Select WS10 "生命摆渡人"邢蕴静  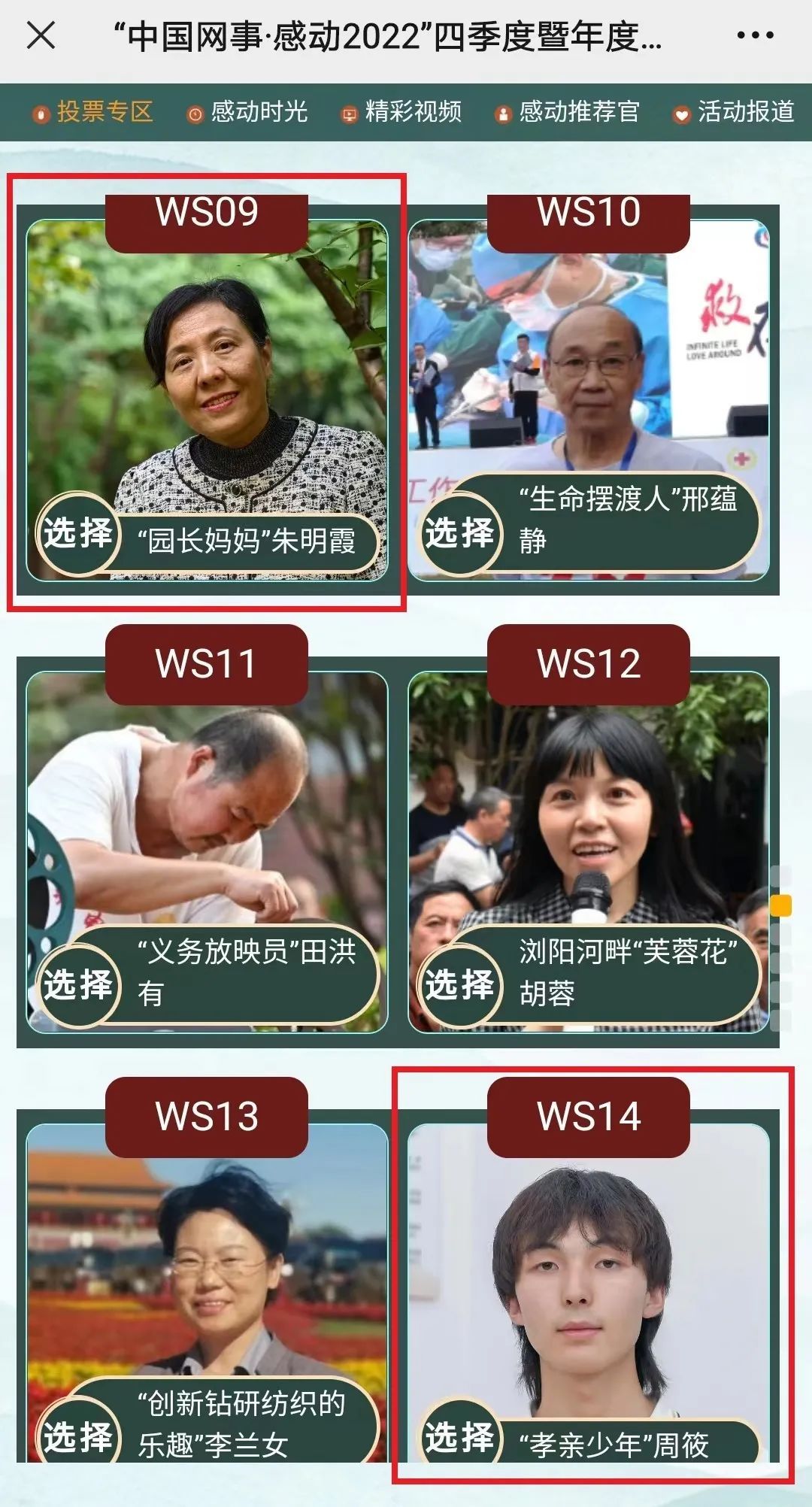pos(459,534)
